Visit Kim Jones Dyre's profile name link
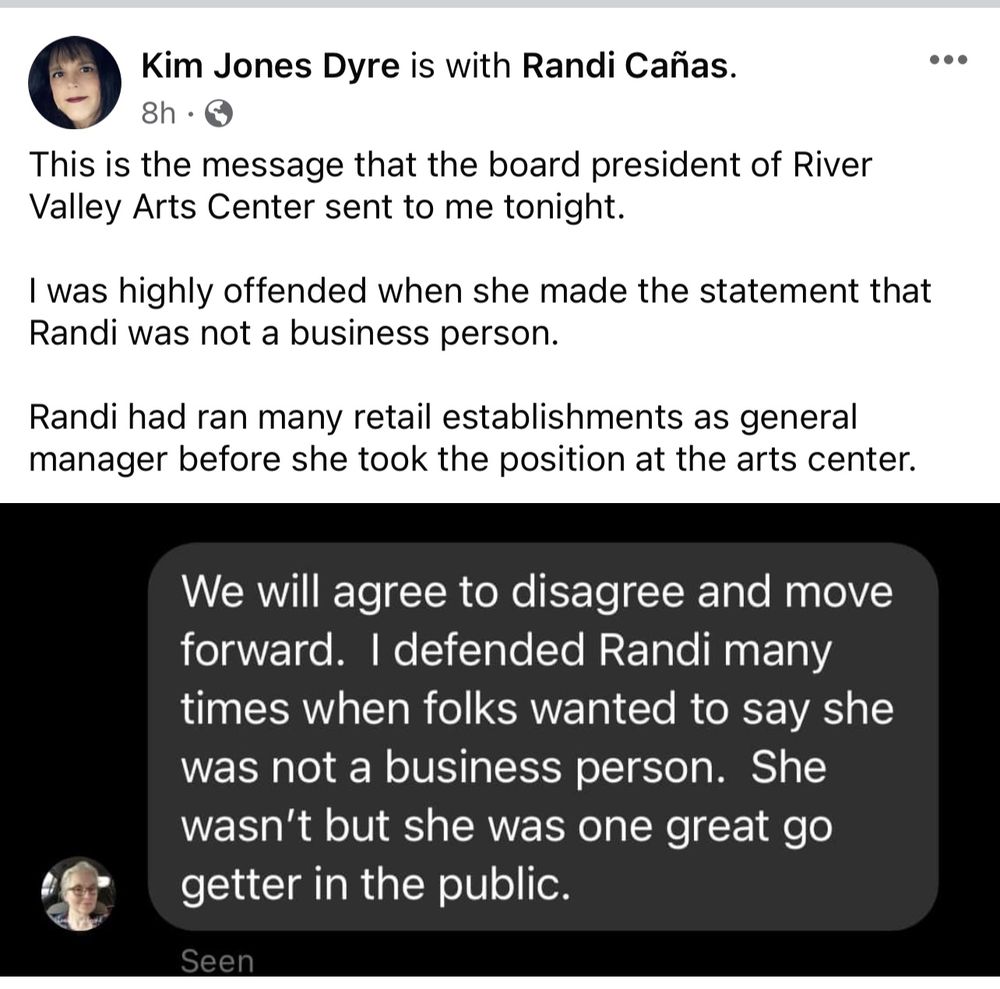Screen dimensions: 1000x989 (272, 67)
